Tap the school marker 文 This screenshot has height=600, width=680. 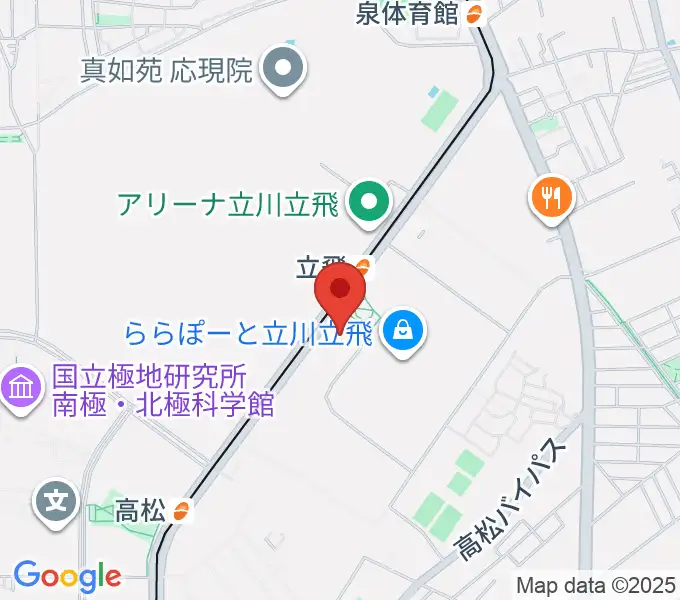pyautogui.click(x=58, y=500)
